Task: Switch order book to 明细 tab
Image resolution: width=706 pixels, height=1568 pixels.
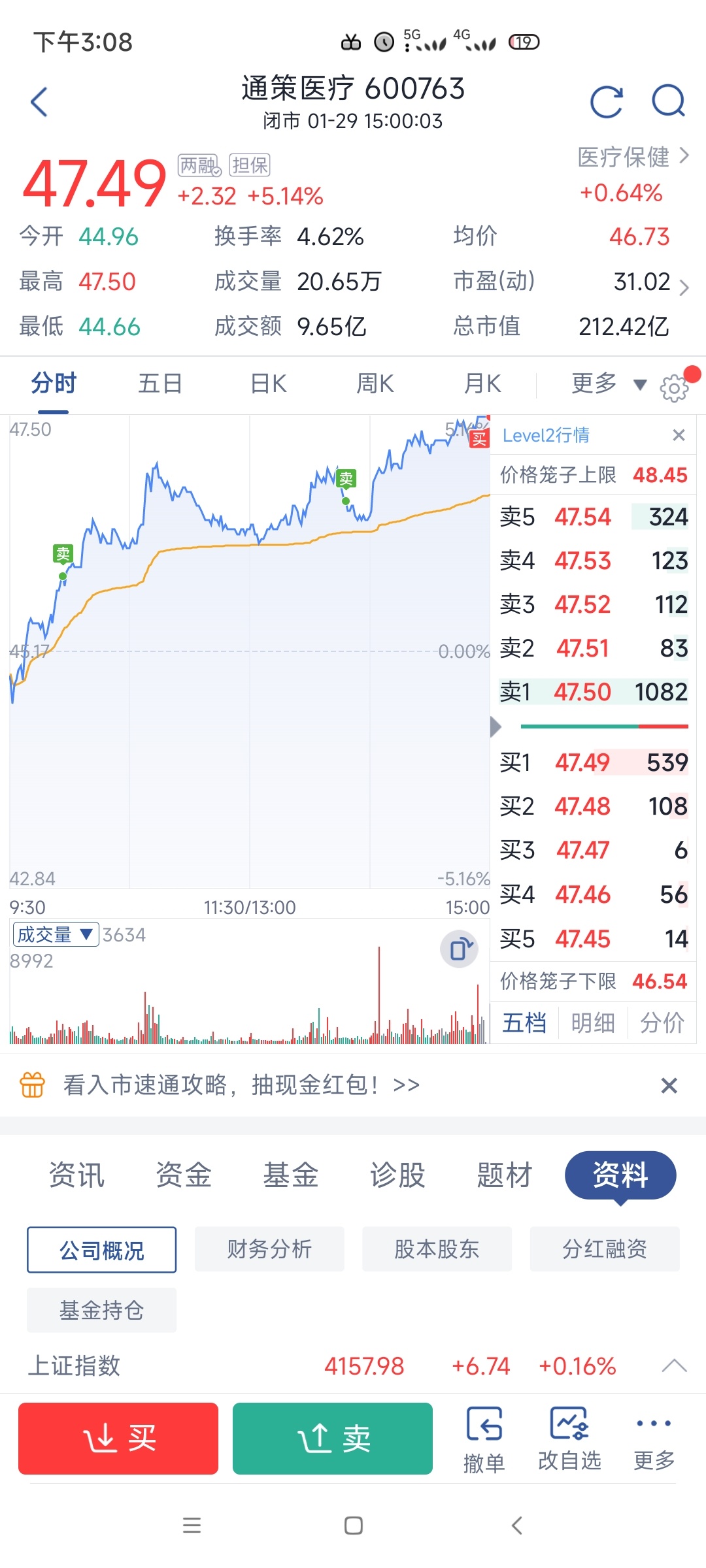Action: [593, 1022]
